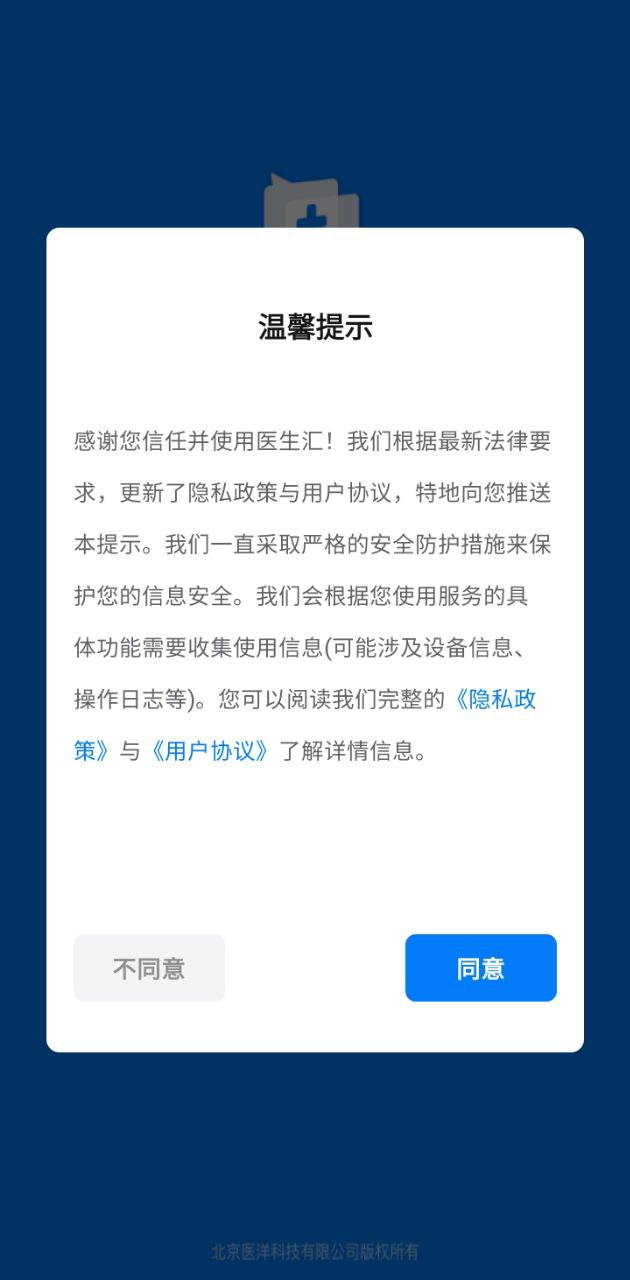The height and width of the screenshot is (1280, 630).
Task: Tap the 同意 button to accept
Action: [x=480, y=968]
